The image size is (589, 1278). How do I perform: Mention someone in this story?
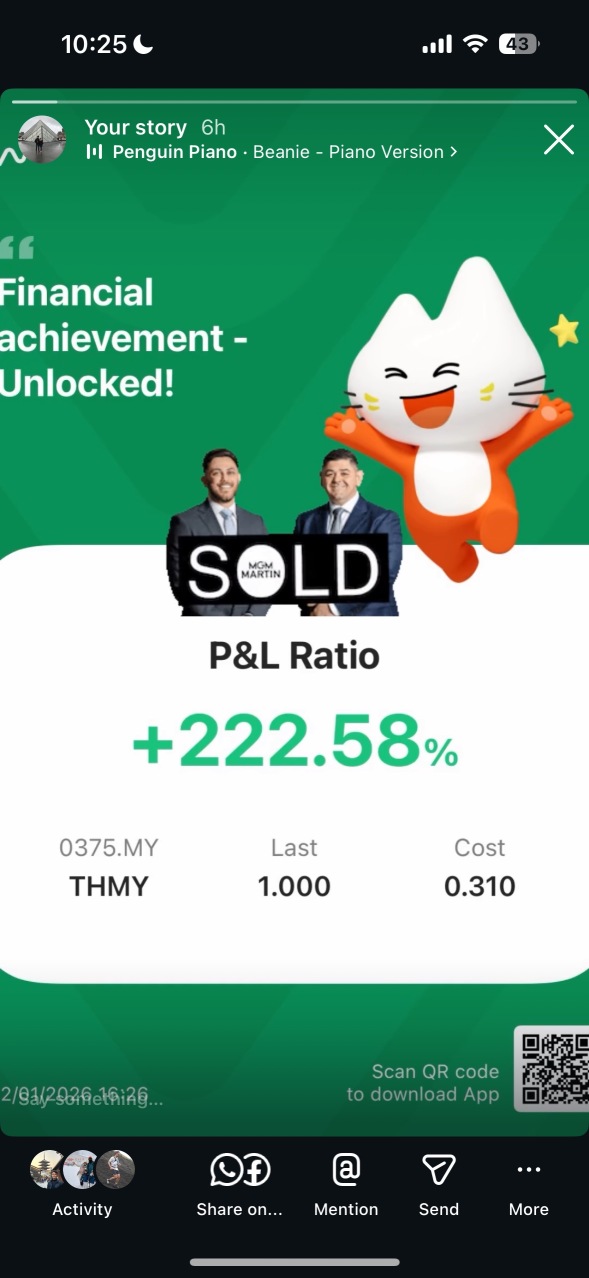[x=346, y=1183]
